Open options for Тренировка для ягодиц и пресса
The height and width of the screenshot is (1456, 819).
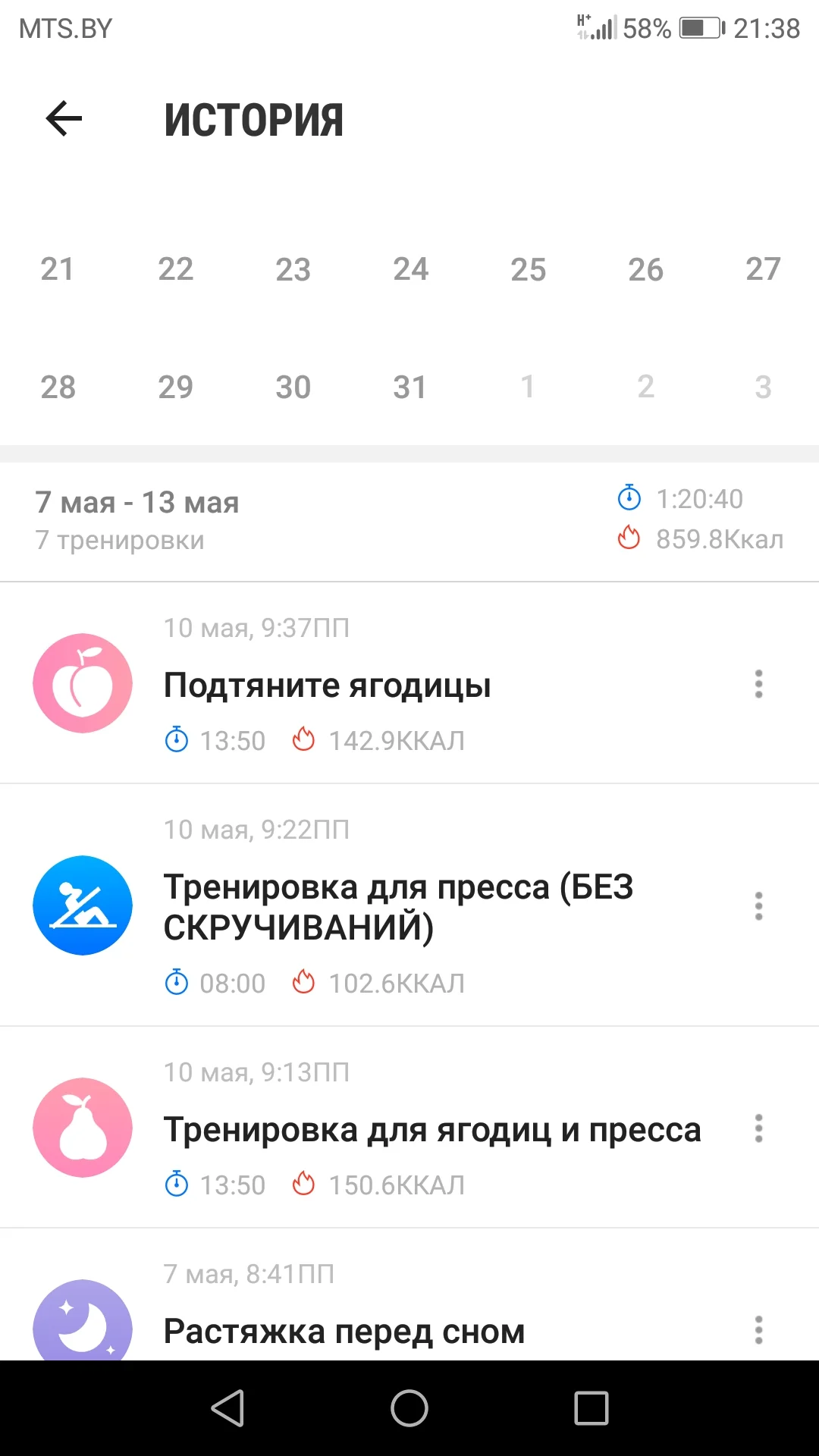pos(758,1128)
